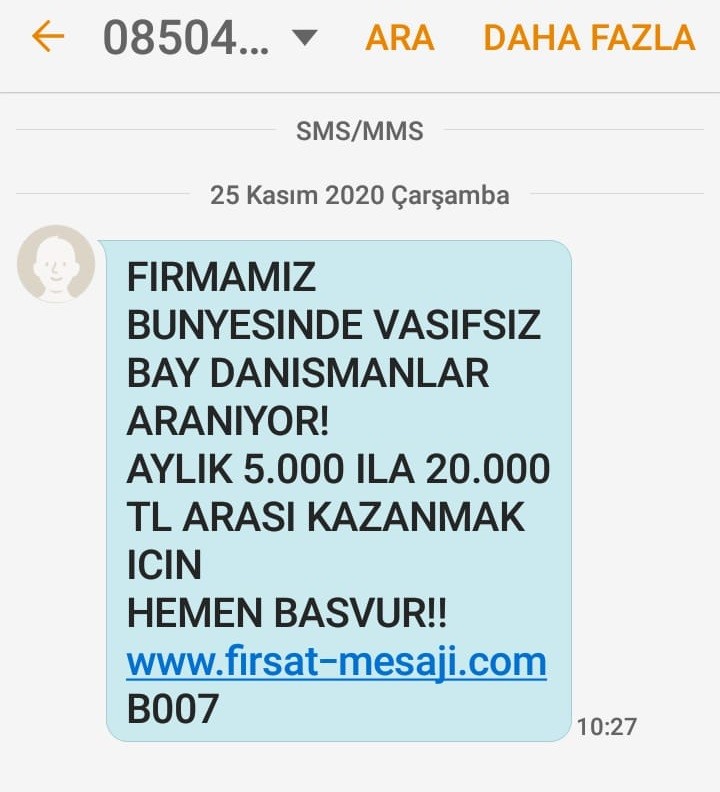Open the DAHA FAZLA menu
Screen dimensions: 720x792
588,38
